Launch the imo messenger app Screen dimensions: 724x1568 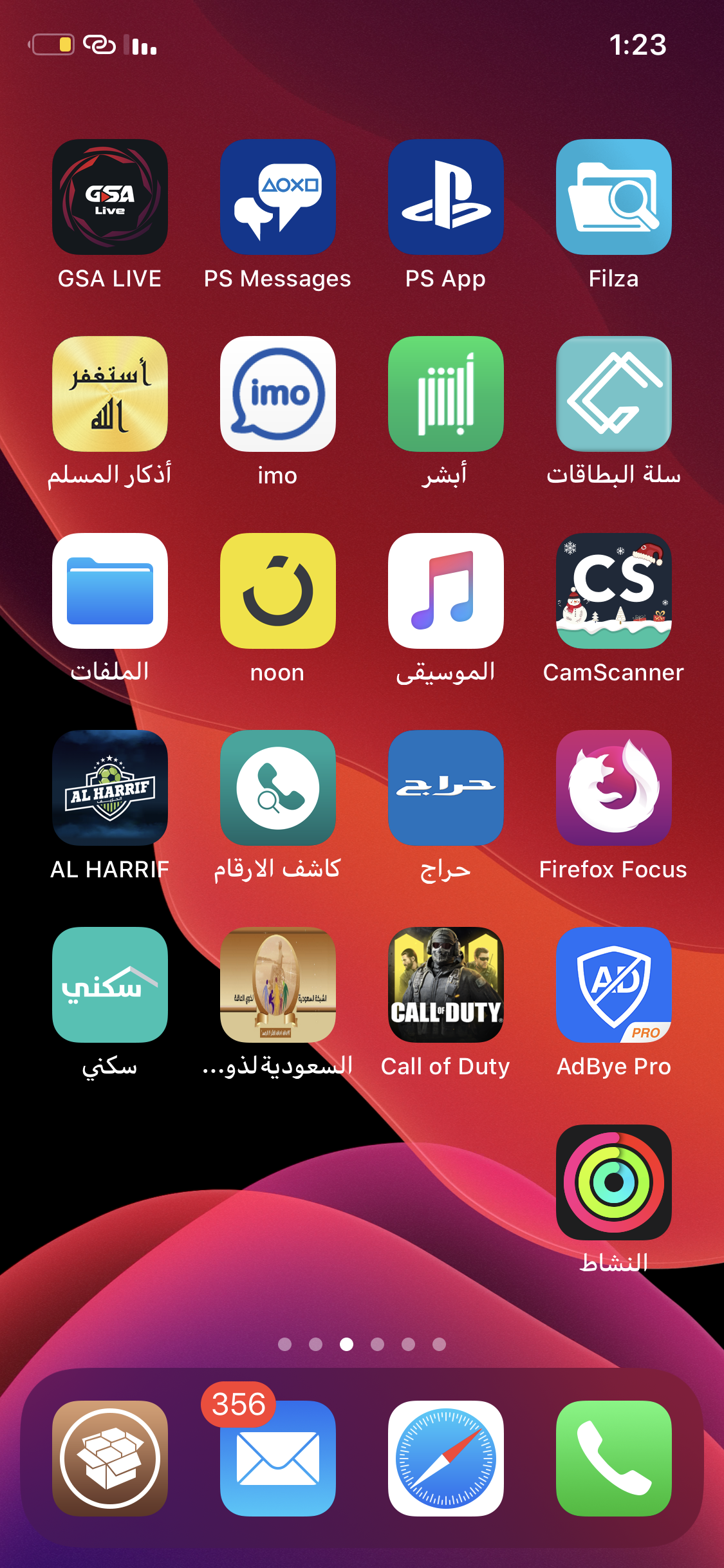[x=277, y=394]
